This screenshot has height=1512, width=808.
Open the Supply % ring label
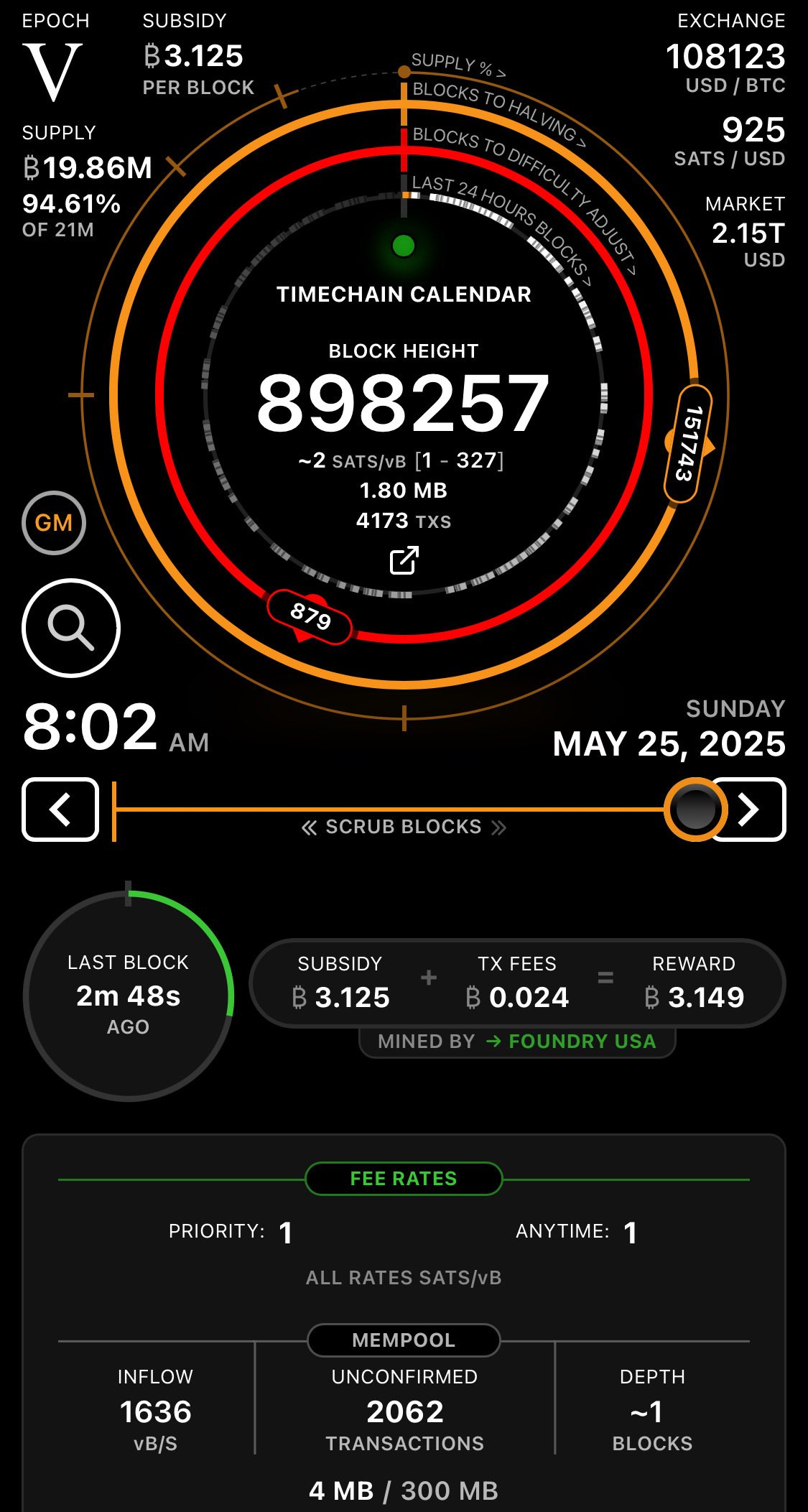458,65
